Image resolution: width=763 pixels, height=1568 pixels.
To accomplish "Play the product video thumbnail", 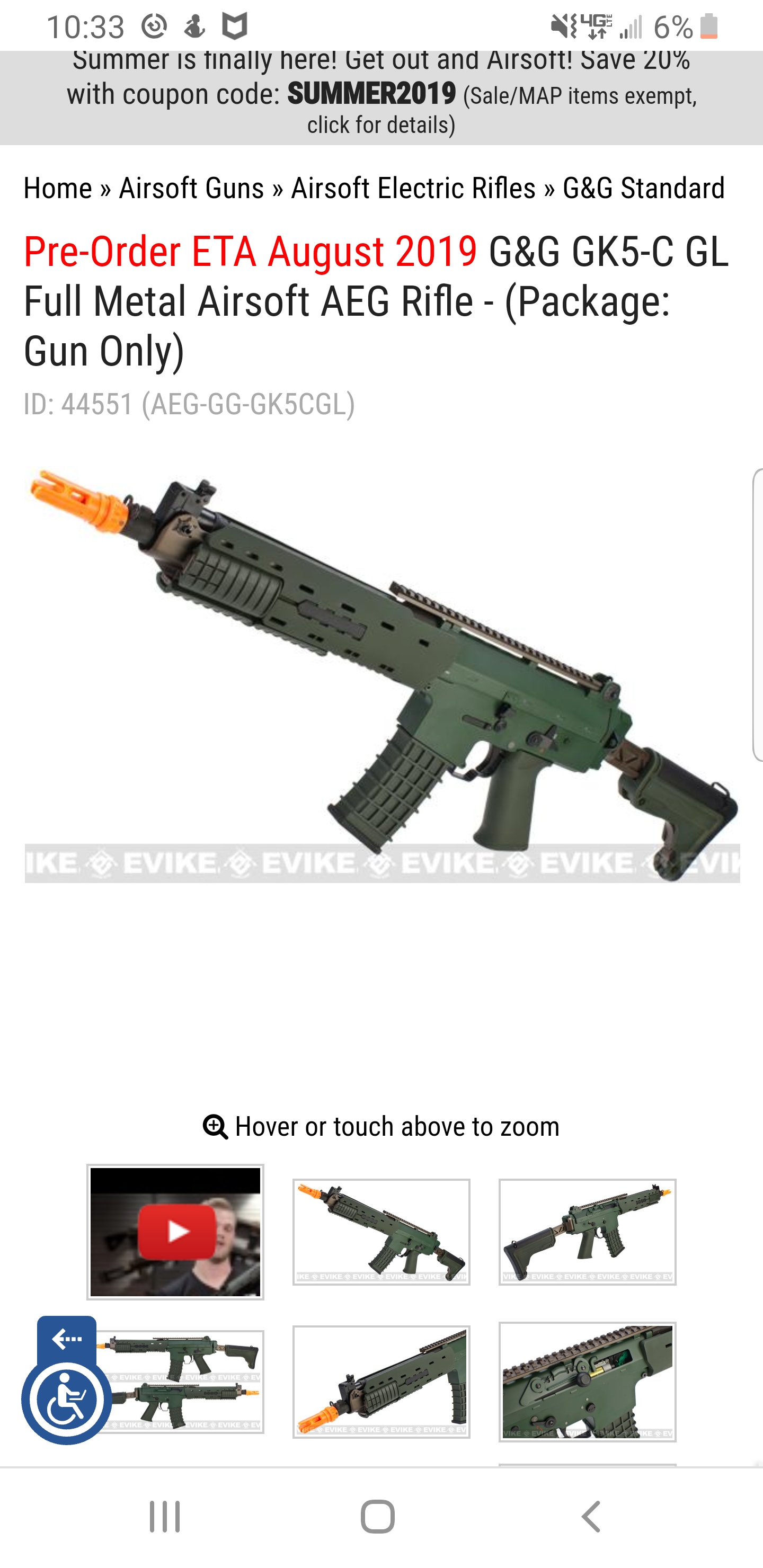I will tap(175, 1232).
